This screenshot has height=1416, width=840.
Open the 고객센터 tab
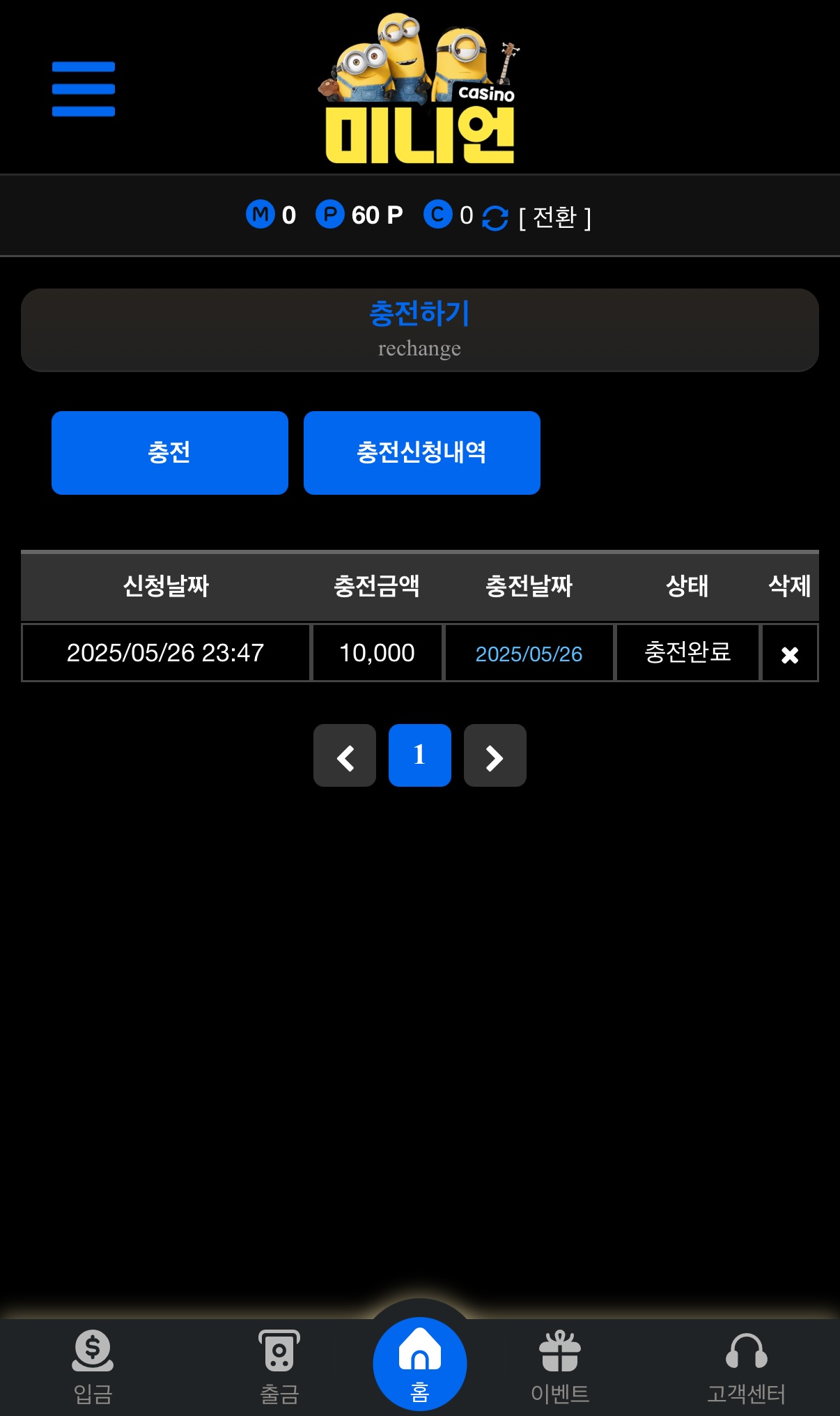[x=746, y=1367]
